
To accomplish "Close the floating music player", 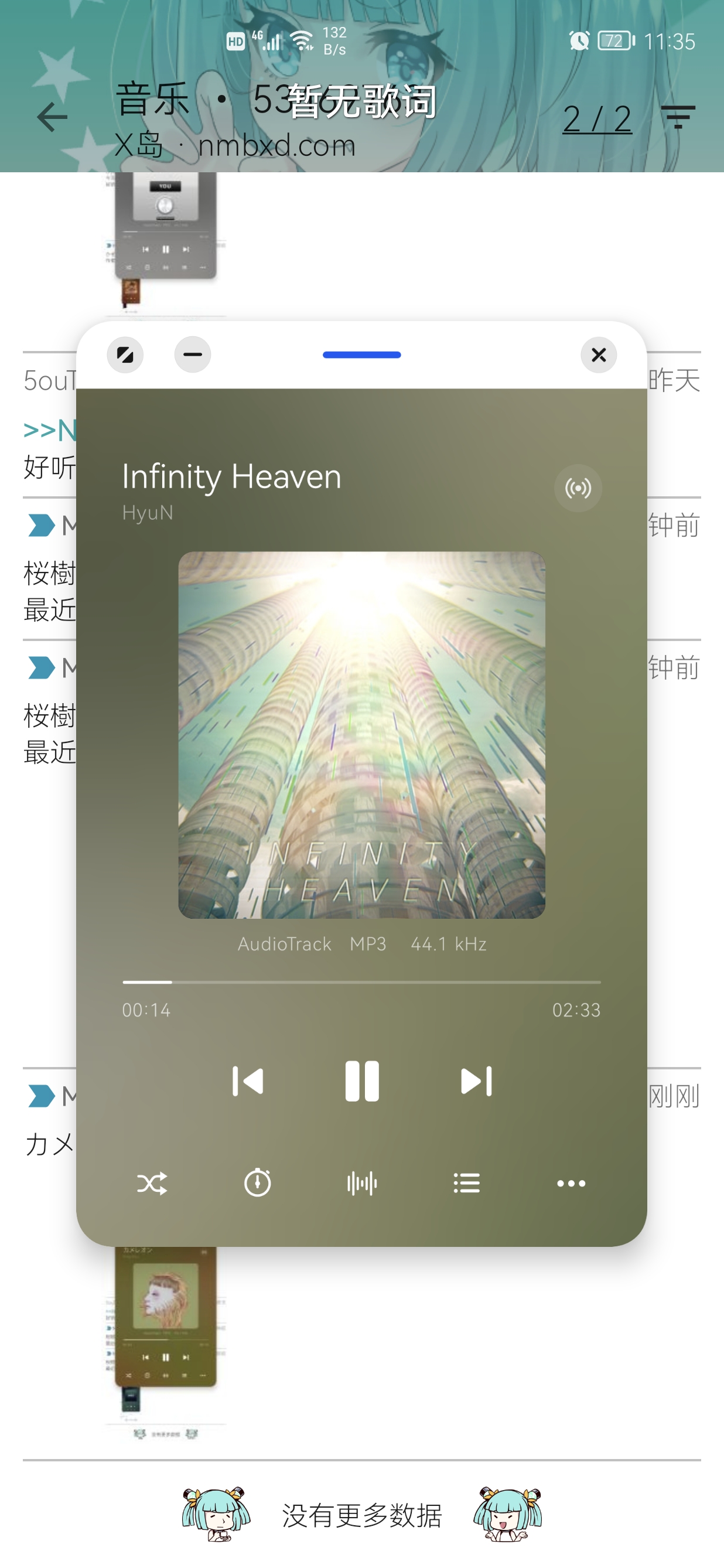I will [599, 355].
